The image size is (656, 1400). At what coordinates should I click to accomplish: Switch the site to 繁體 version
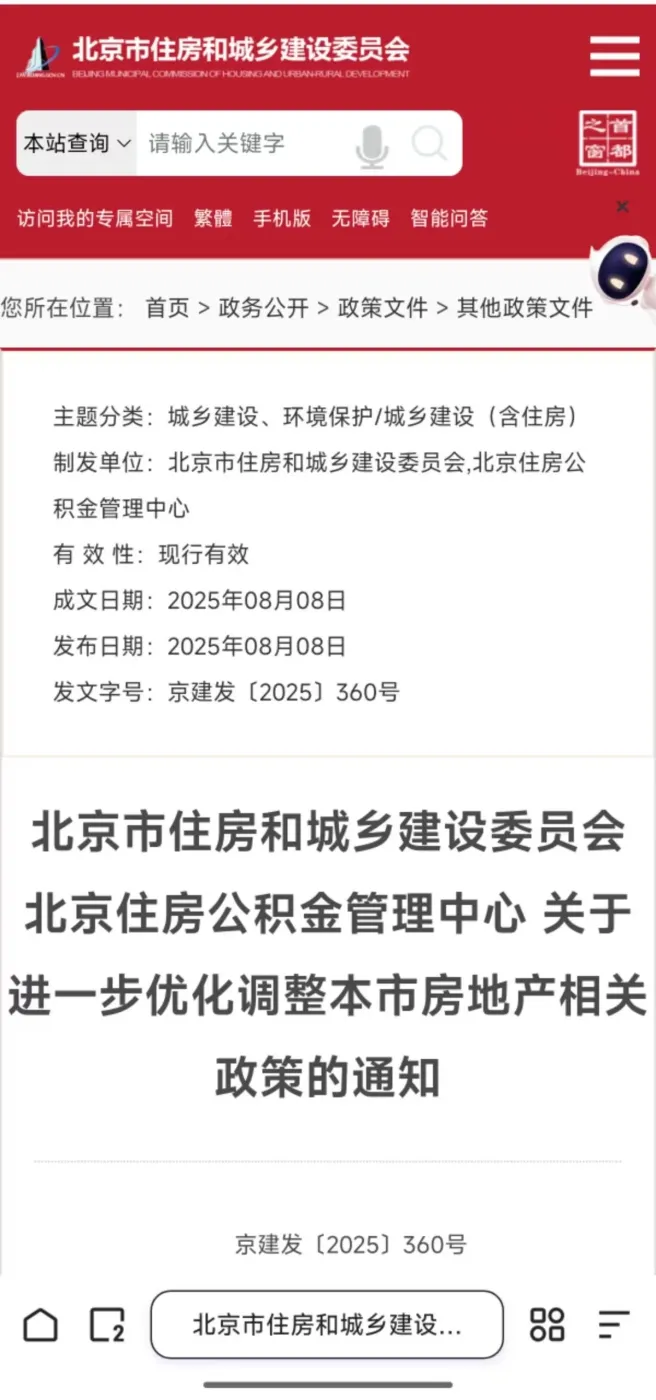coord(213,218)
